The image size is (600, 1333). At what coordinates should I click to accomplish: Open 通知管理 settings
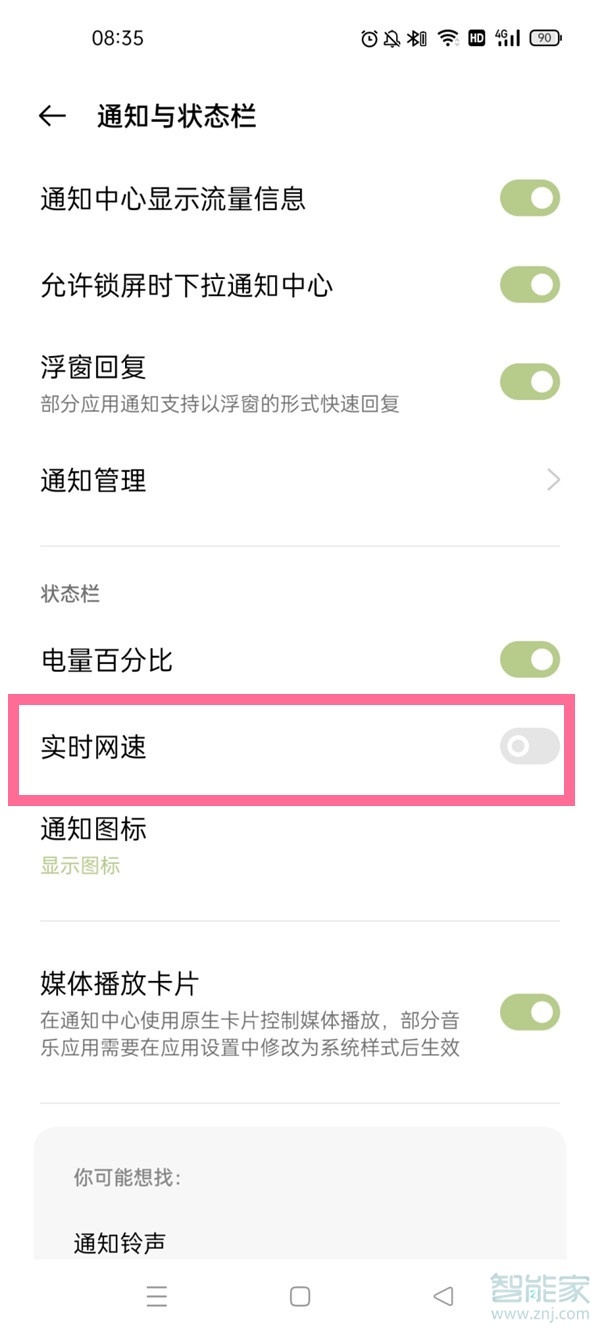300,481
